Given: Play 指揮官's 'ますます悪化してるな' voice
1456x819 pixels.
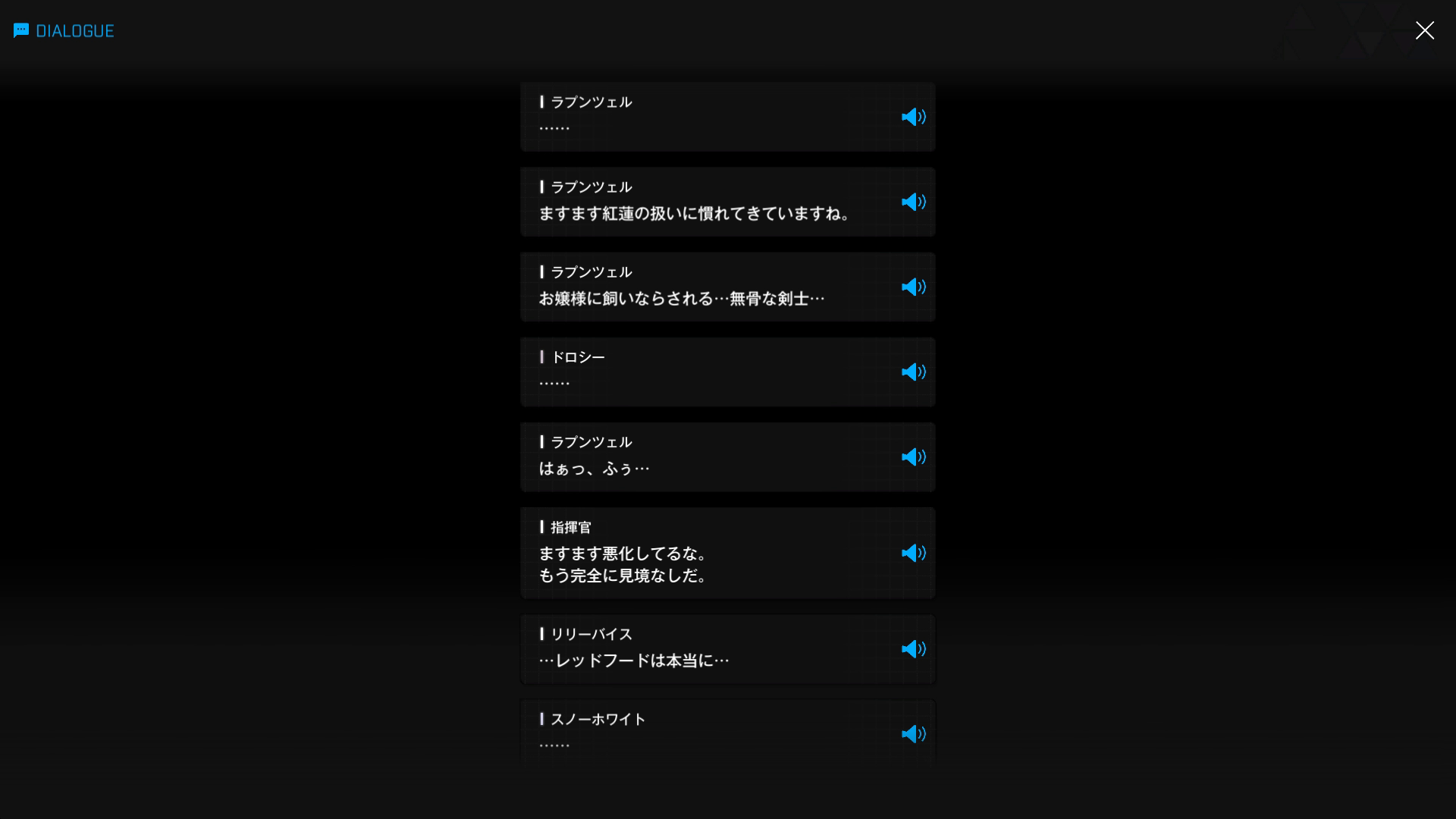Looking at the screenshot, I should click(913, 553).
